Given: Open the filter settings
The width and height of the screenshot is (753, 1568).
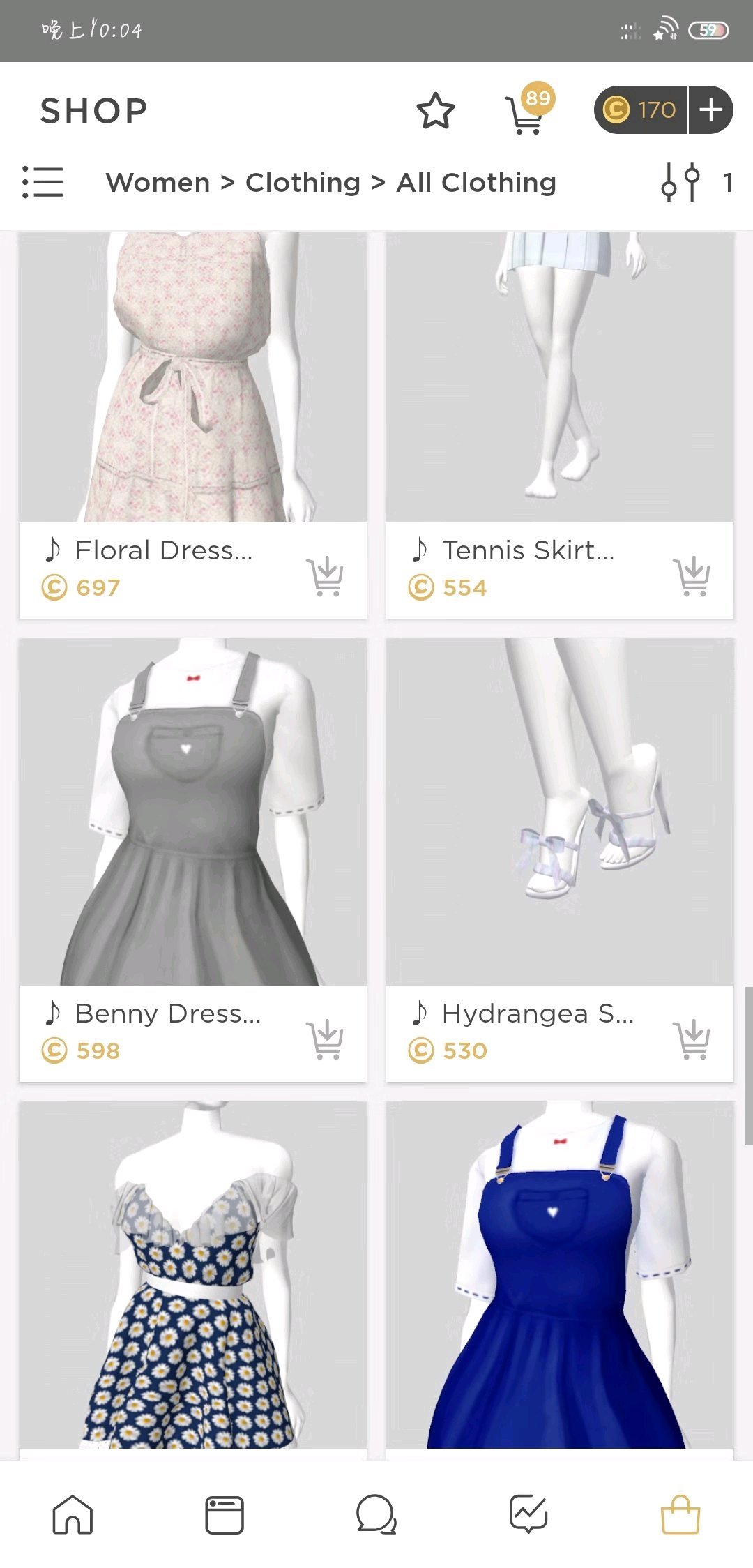Looking at the screenshot, I should tap(680, 182).
